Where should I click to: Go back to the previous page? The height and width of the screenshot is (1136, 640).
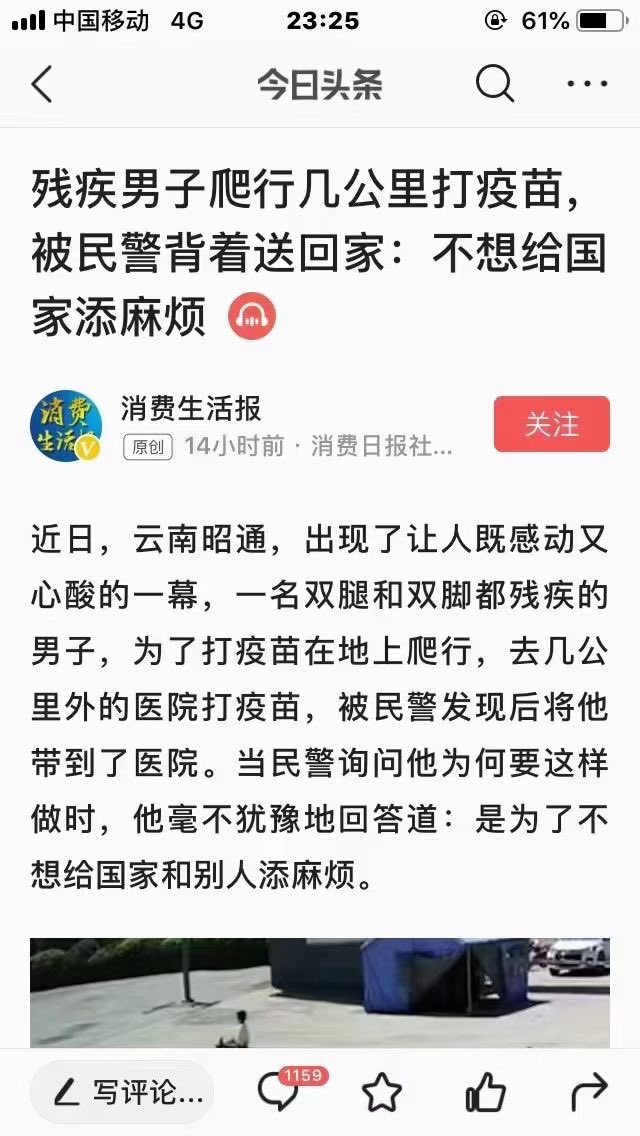(42, 85)
